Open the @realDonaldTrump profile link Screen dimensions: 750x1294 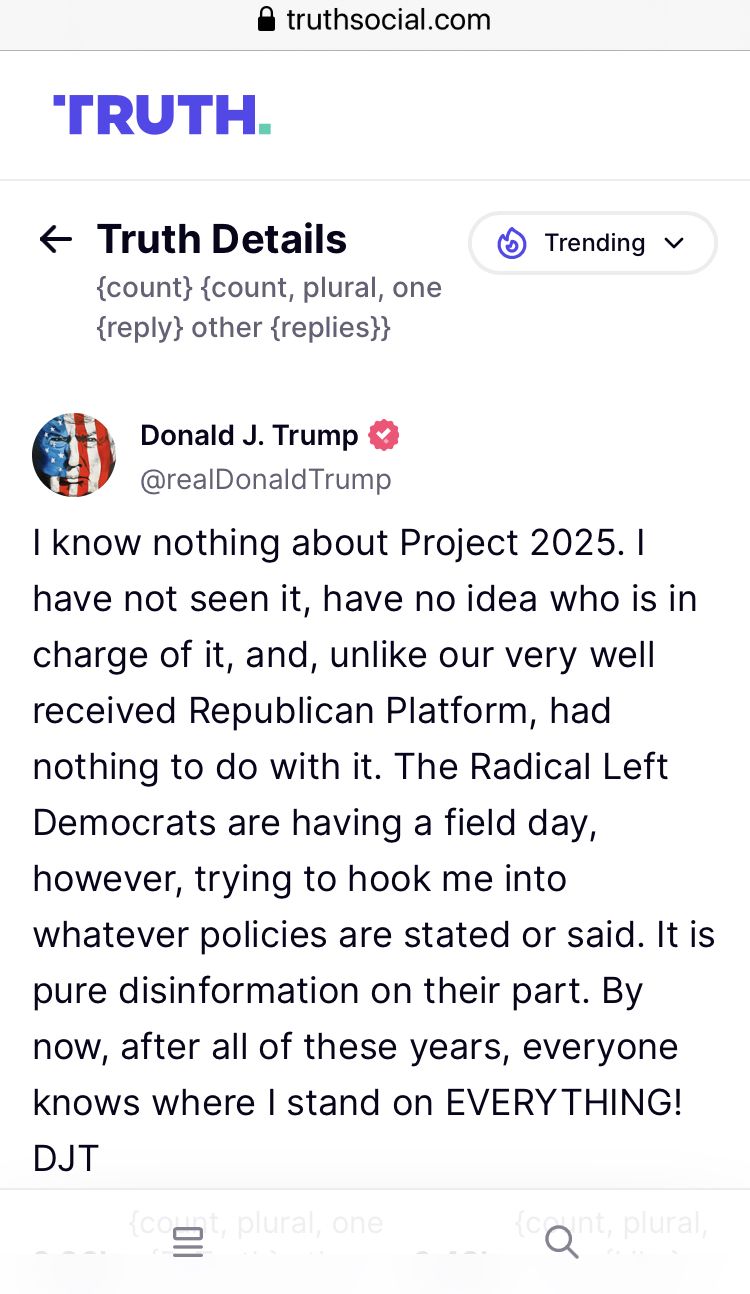click(266, 480)
